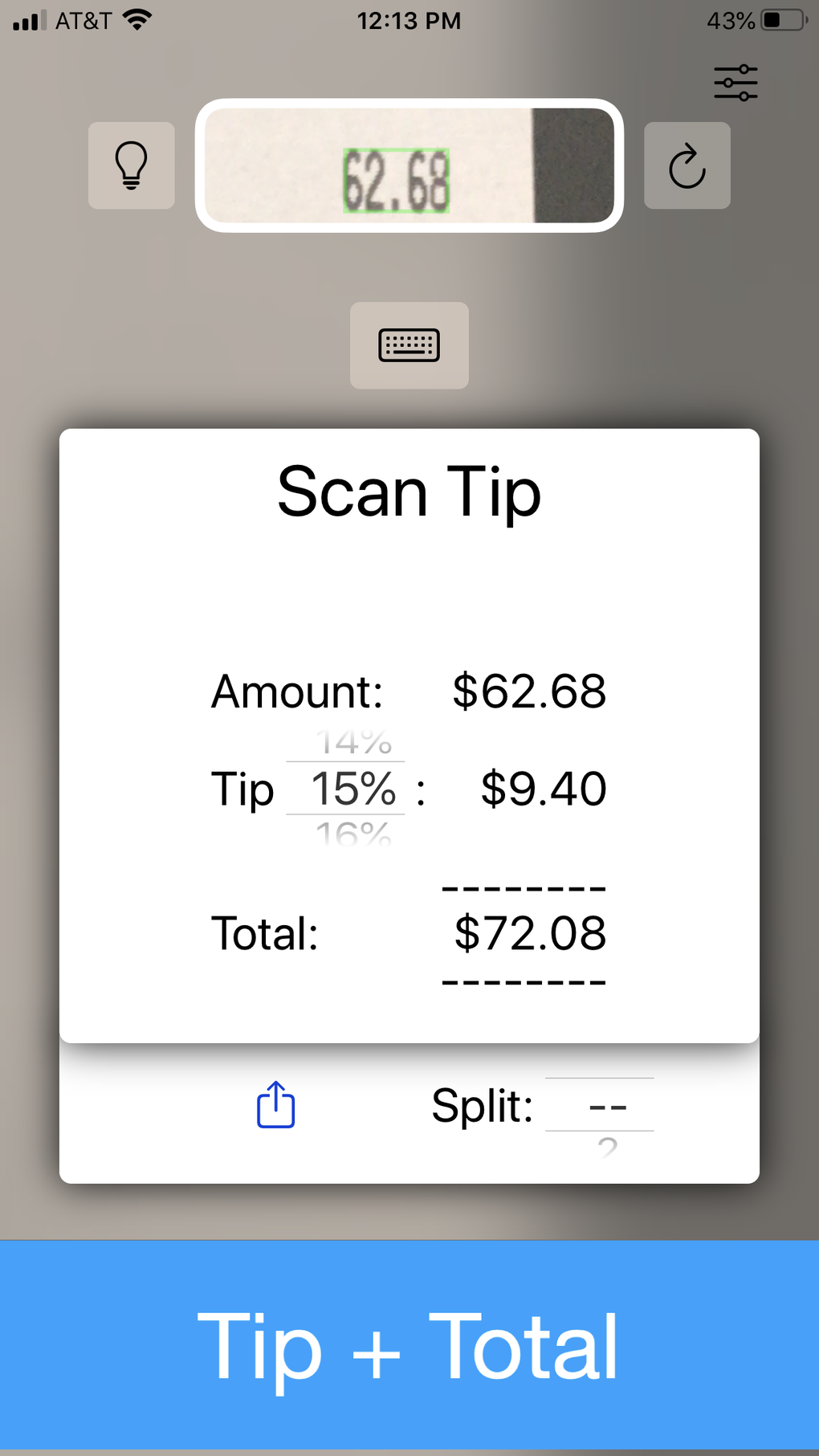Screen dimensions: 819x1456
Task: Select the Scan Tip card header
Action: tap(409, 491)
